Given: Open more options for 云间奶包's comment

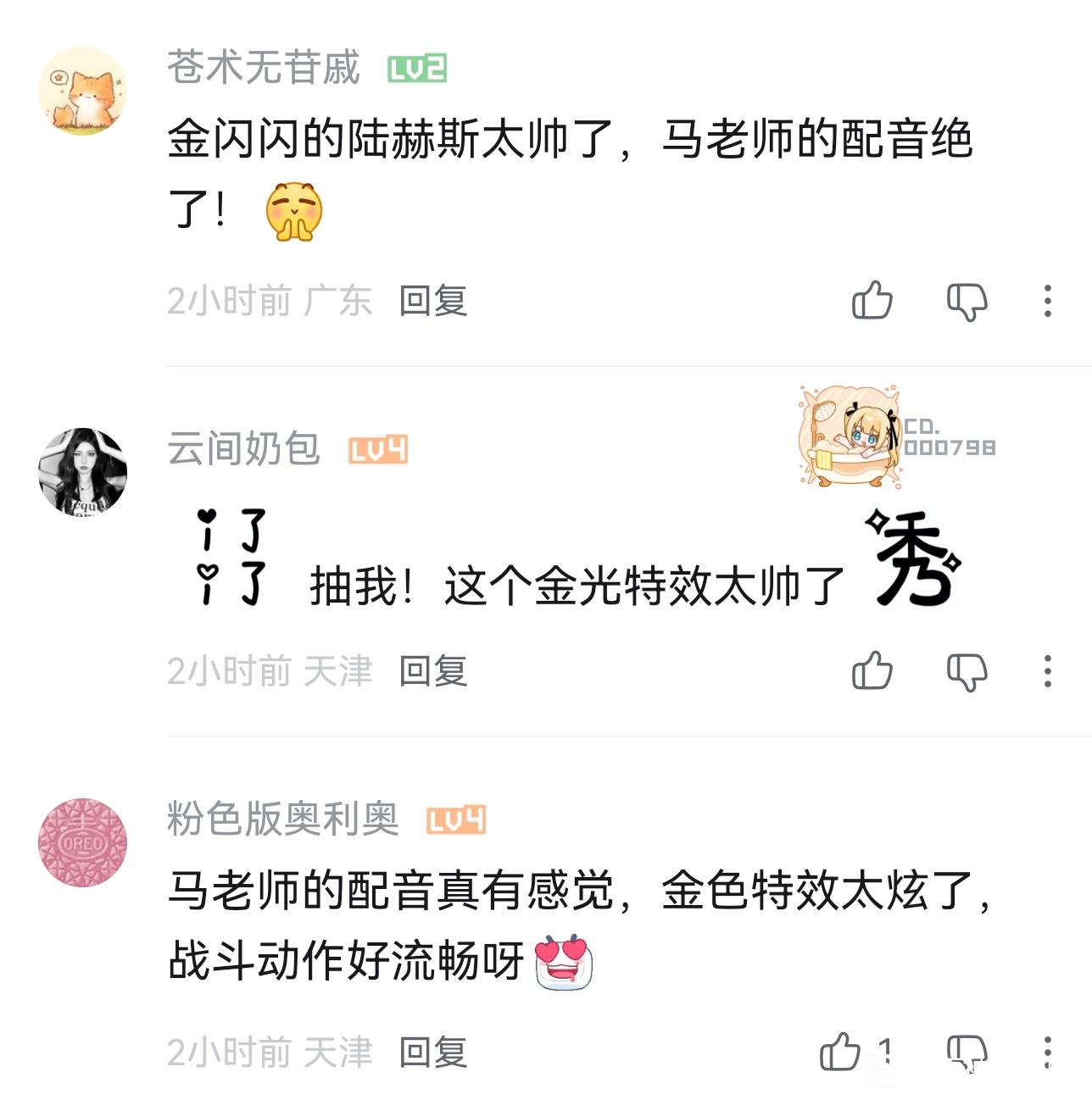Looking at the screenshot, I should 1048,671.
